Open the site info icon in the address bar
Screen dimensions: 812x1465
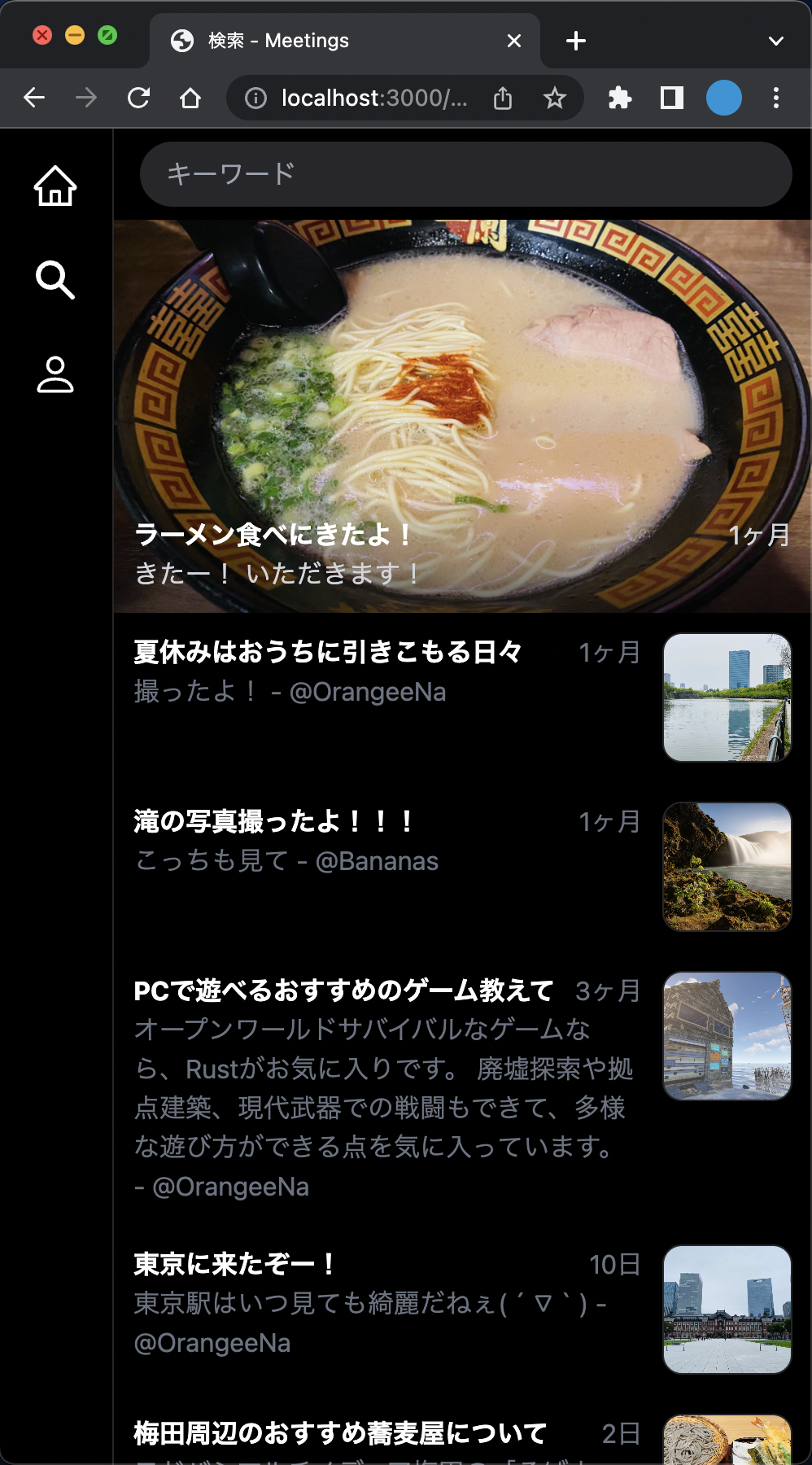(x=255, y=98)
